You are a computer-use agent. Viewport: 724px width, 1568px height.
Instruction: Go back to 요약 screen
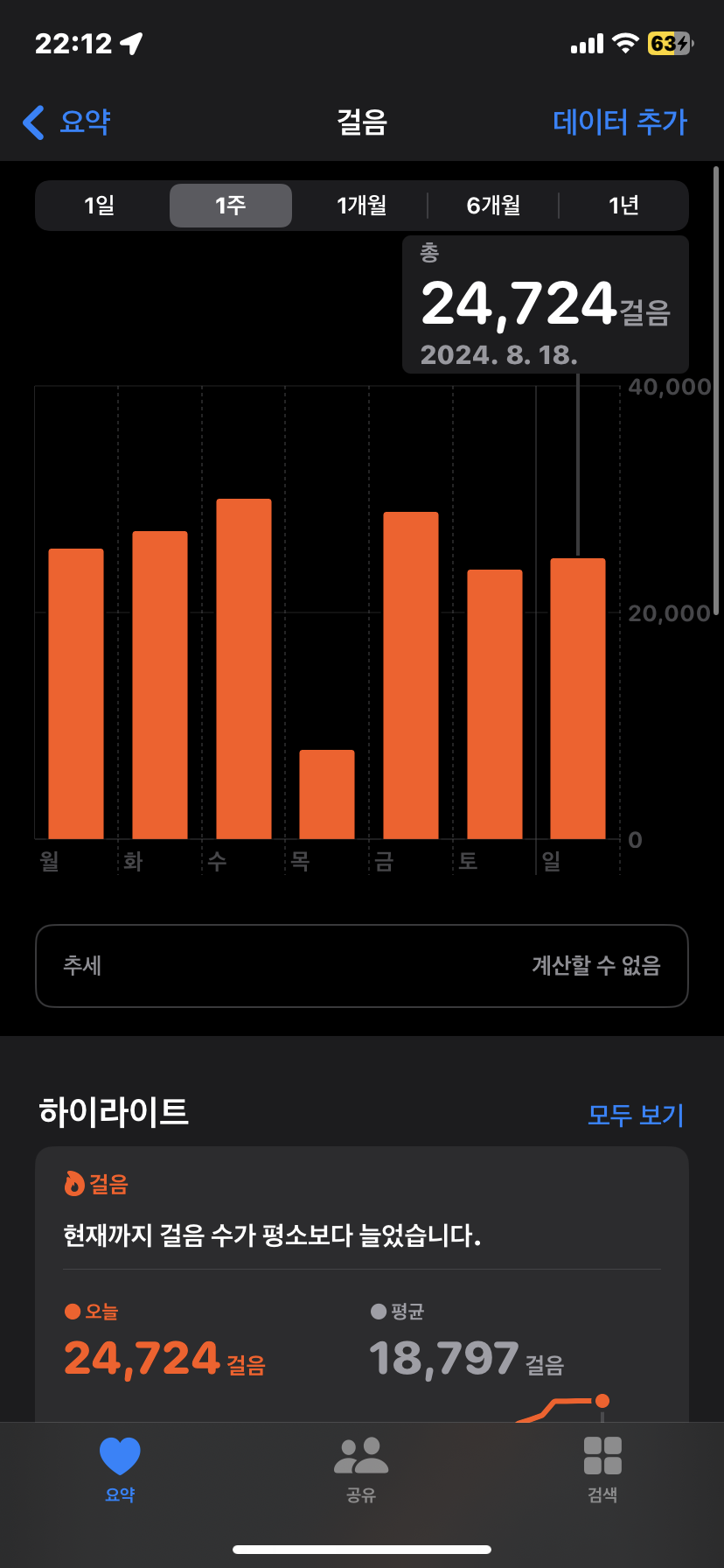[66, 122]
